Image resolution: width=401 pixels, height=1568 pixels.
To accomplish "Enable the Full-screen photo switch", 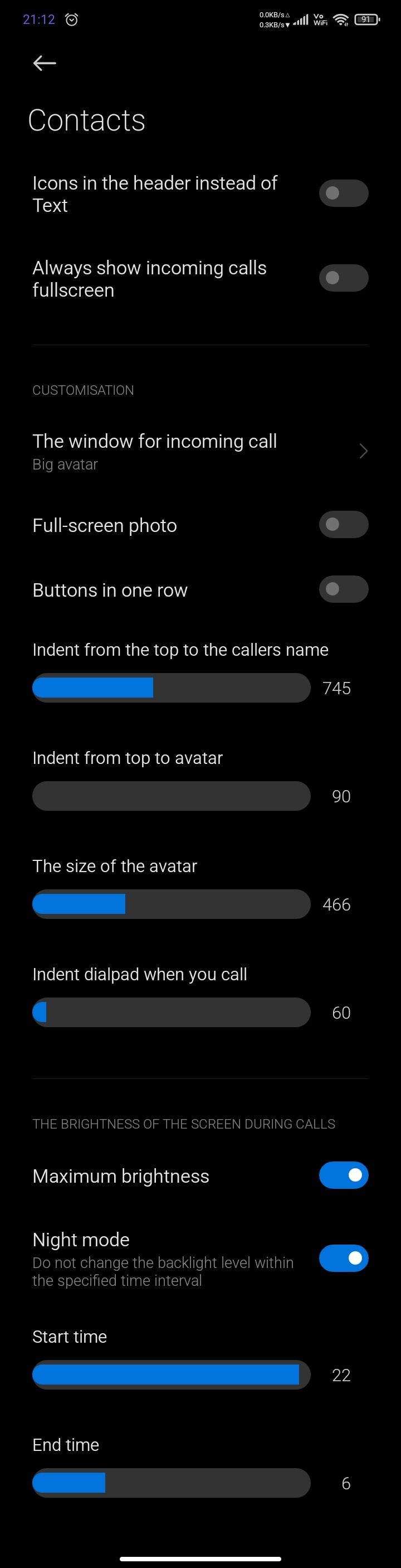I will 343,525.
